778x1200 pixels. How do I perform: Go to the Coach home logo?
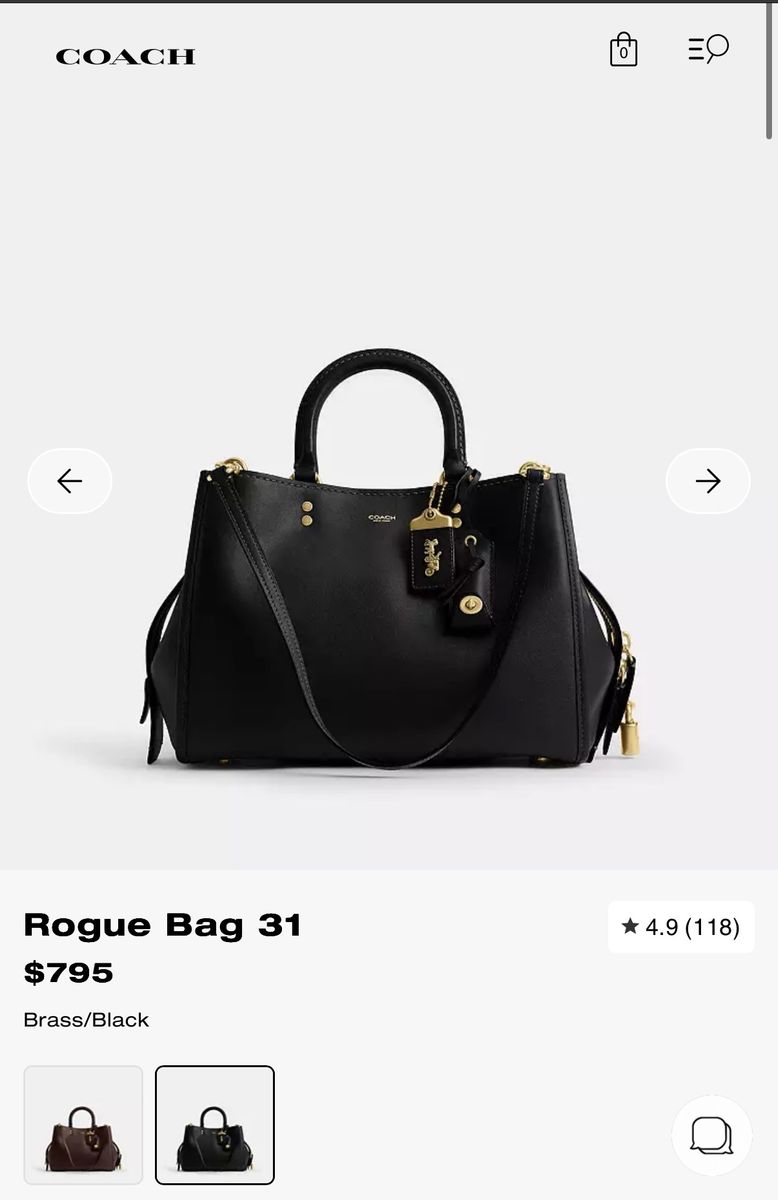[125, 57]
